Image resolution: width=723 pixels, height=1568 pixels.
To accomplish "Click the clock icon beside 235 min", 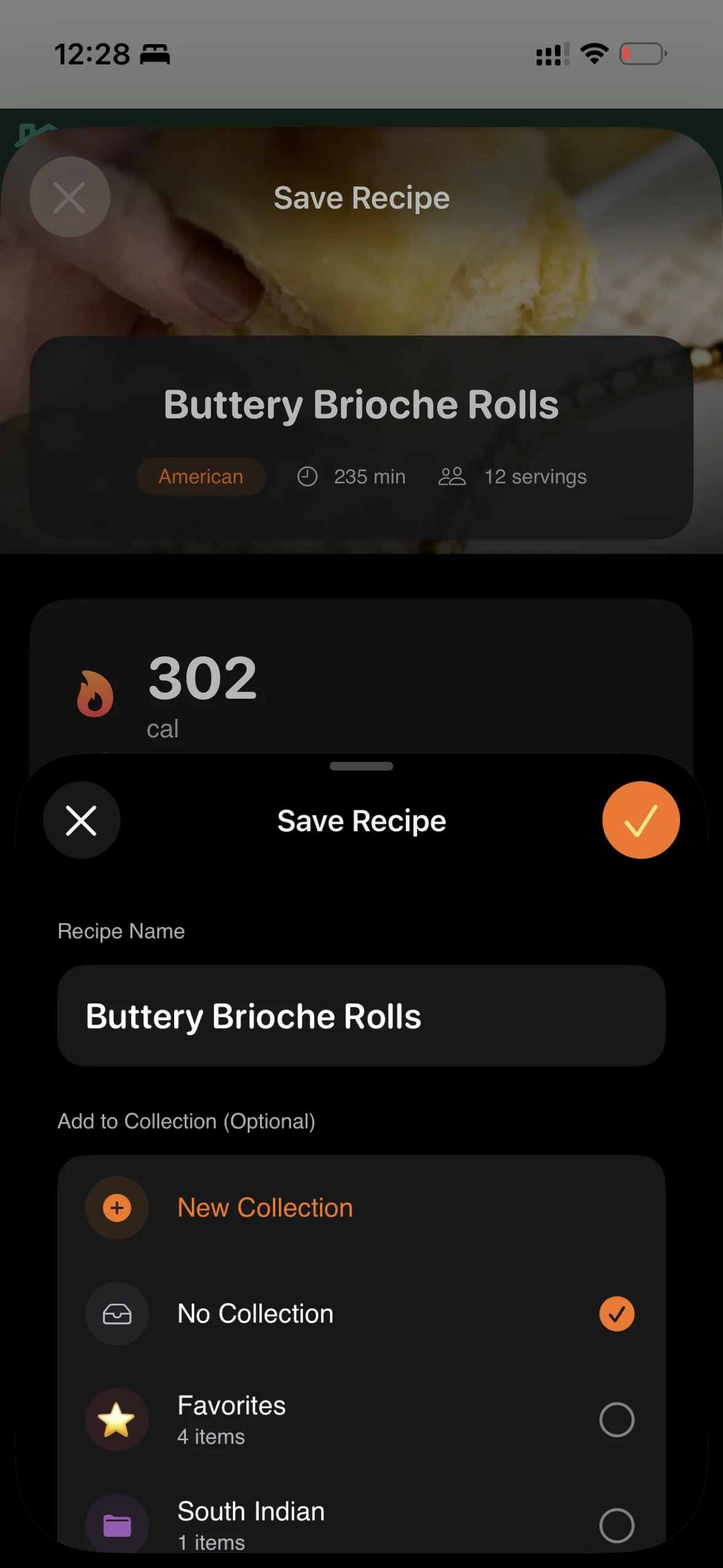I will tap(308, 476).
